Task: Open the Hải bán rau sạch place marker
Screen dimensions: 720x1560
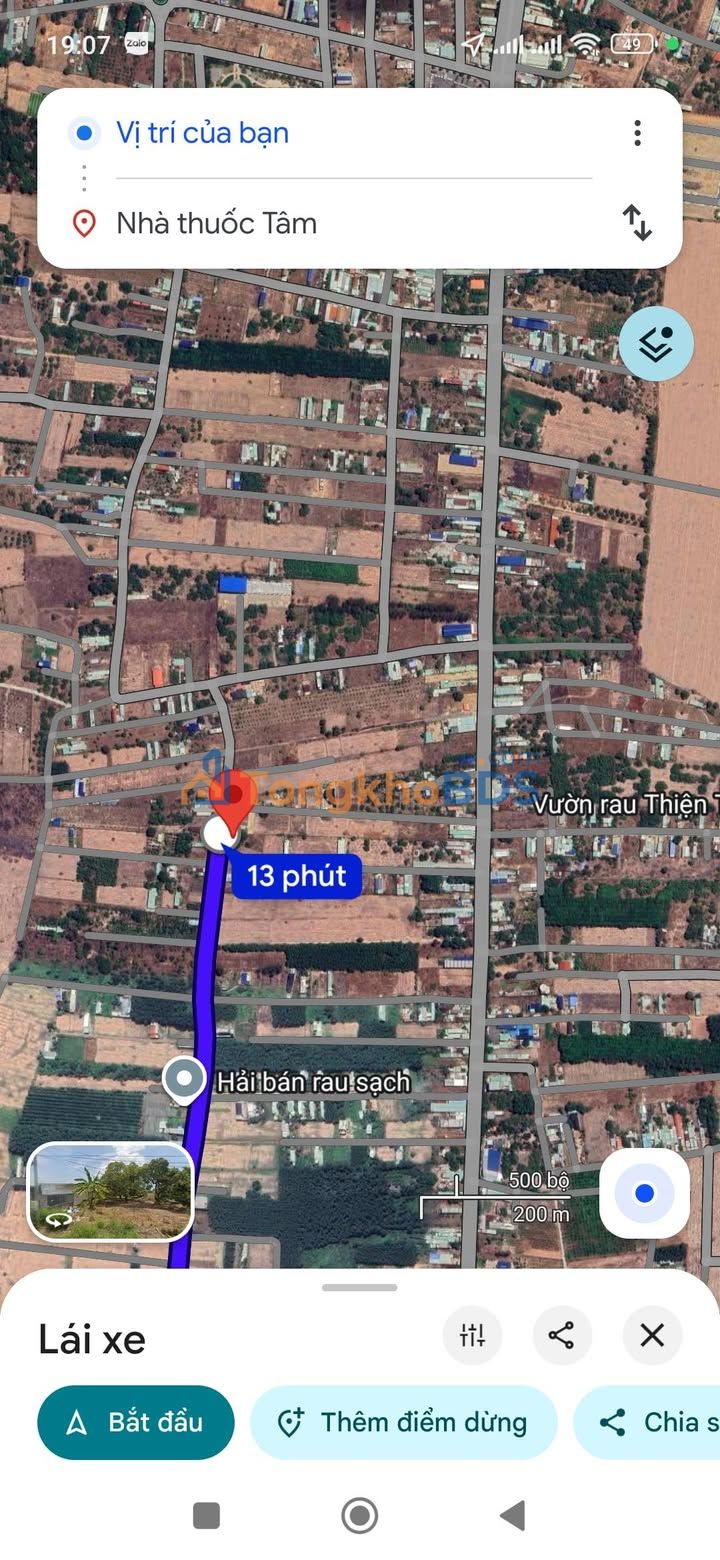Action: [x=184, y=1080]
